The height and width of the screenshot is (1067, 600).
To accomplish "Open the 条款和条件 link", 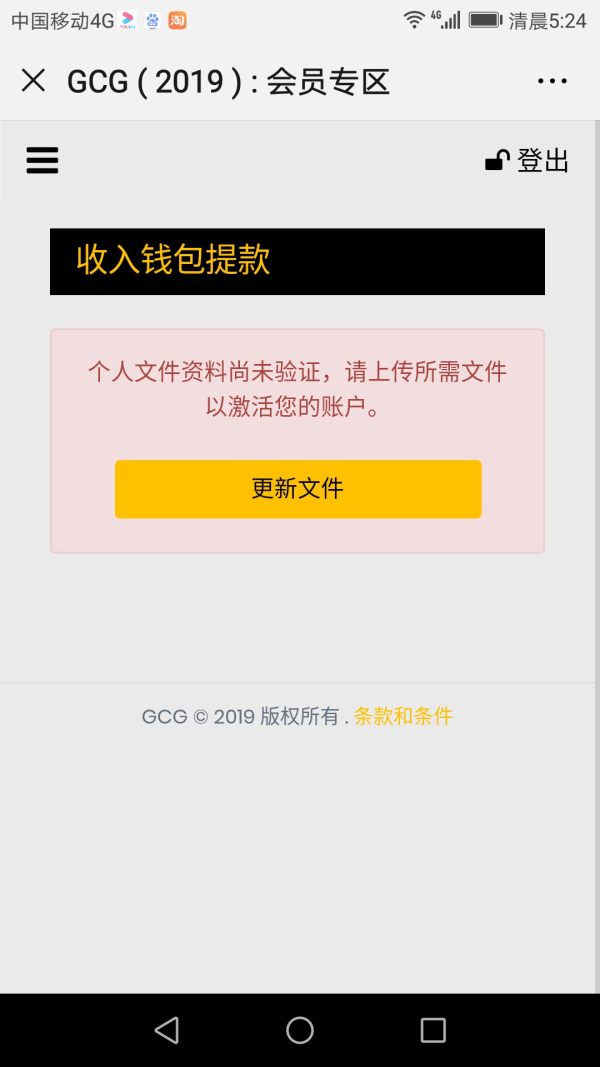I will point(403,716).
